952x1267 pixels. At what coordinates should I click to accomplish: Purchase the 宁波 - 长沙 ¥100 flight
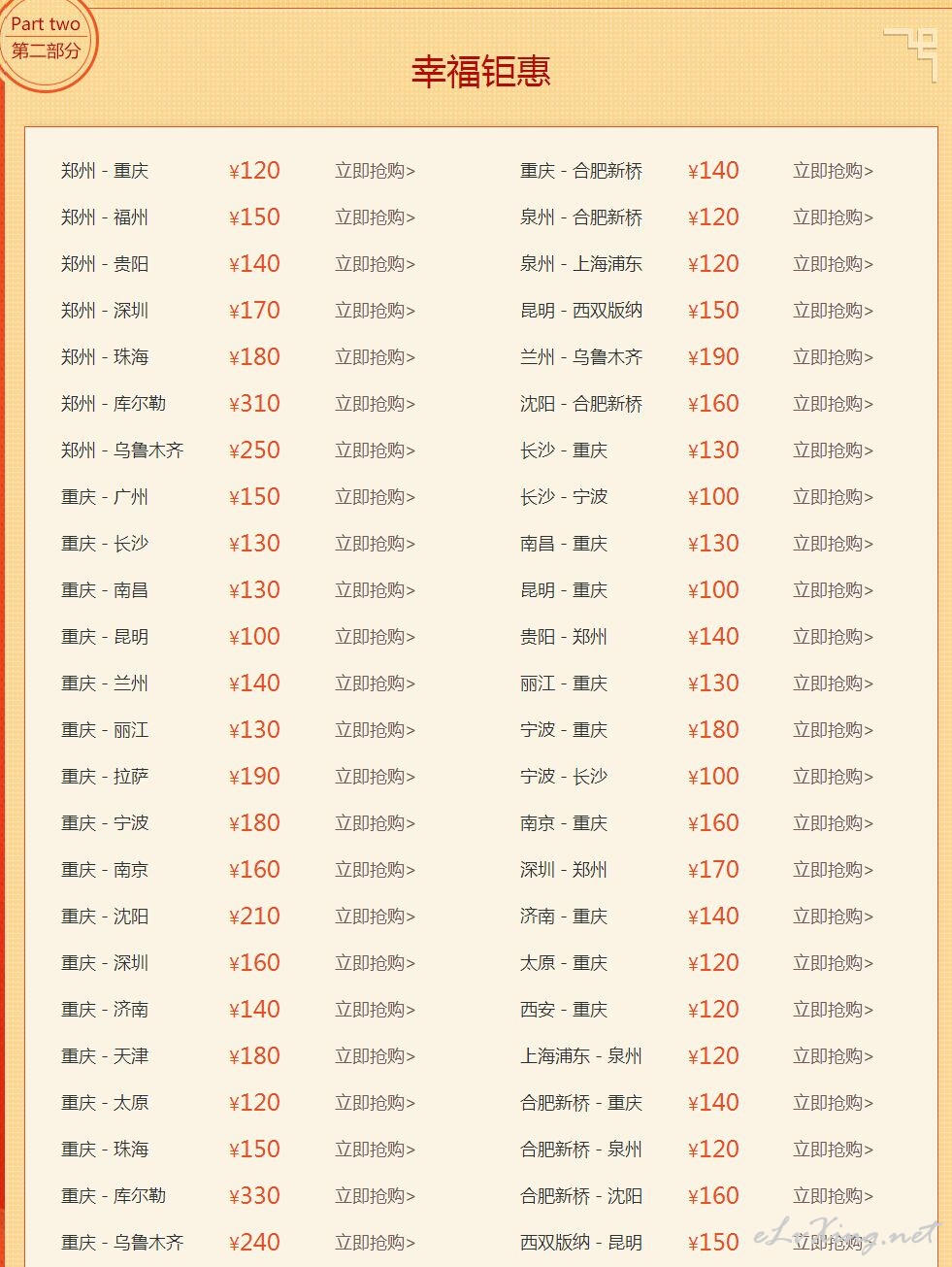(833, 777)
